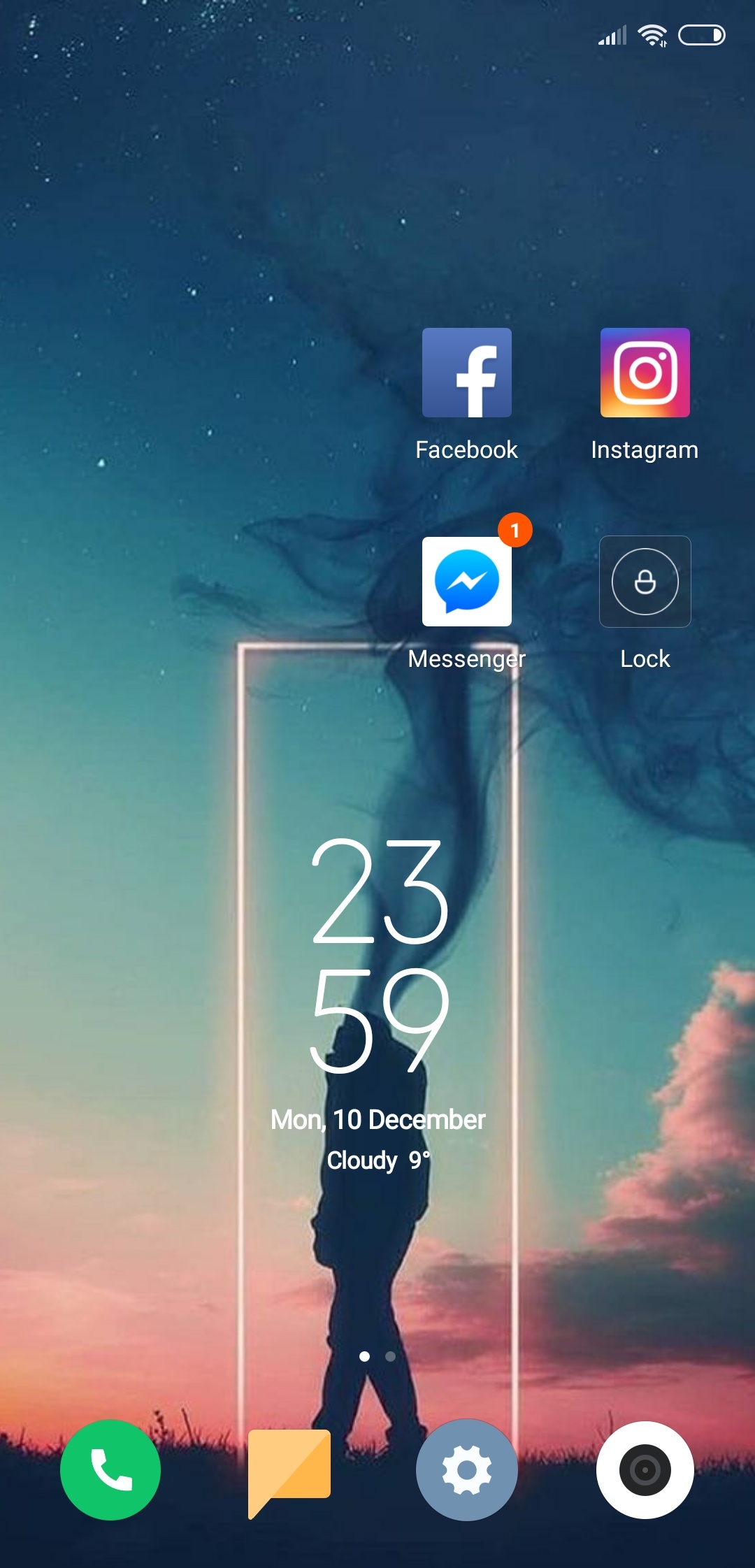Open Messenger with one notification
The width and height of the screenshot is (755, 1568).
click(466, 582)
